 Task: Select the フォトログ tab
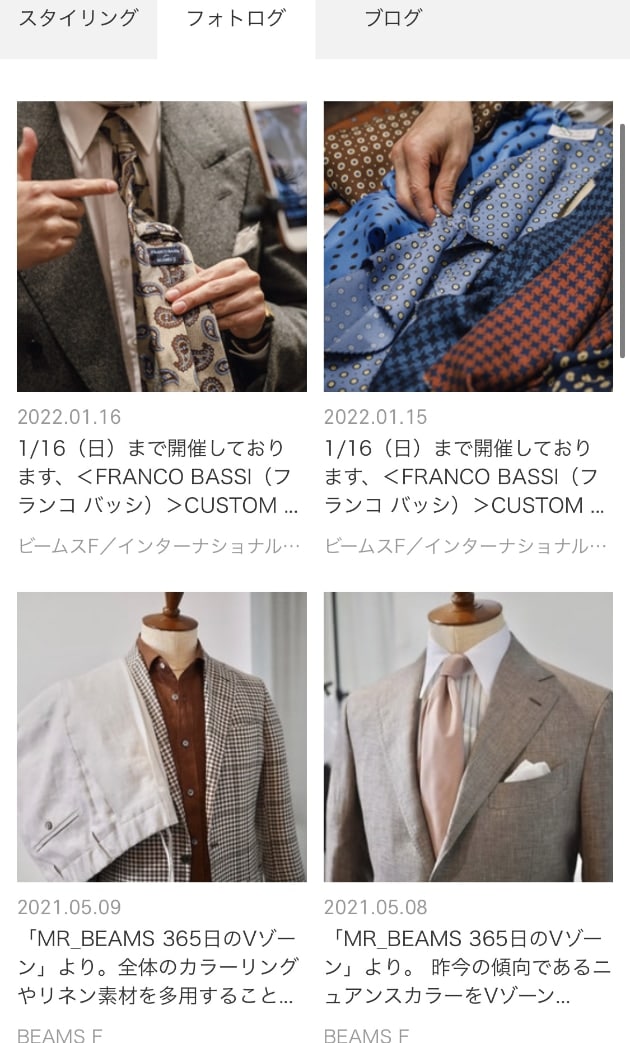236,19
